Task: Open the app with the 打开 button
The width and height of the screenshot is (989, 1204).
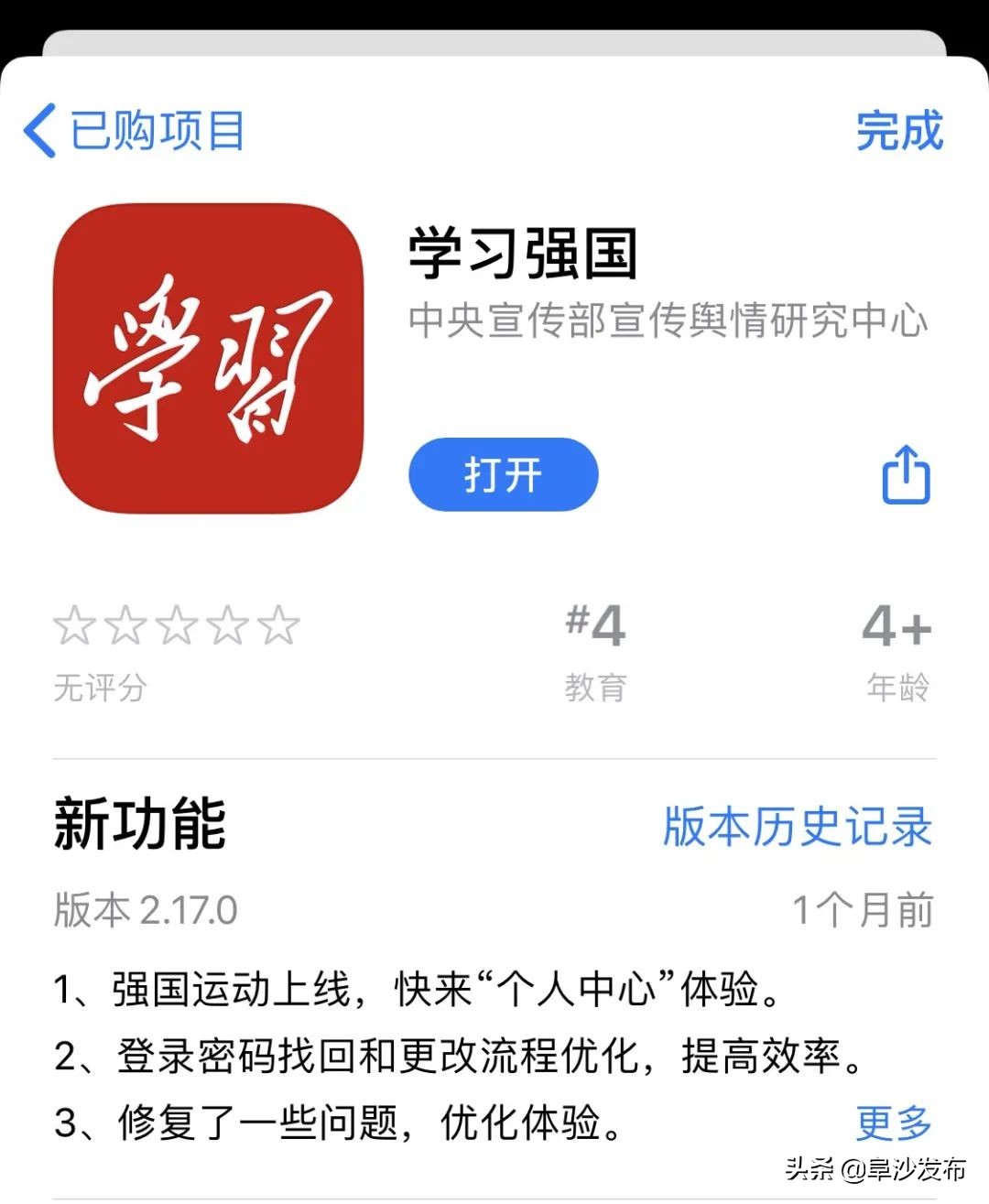Action: 503,474
